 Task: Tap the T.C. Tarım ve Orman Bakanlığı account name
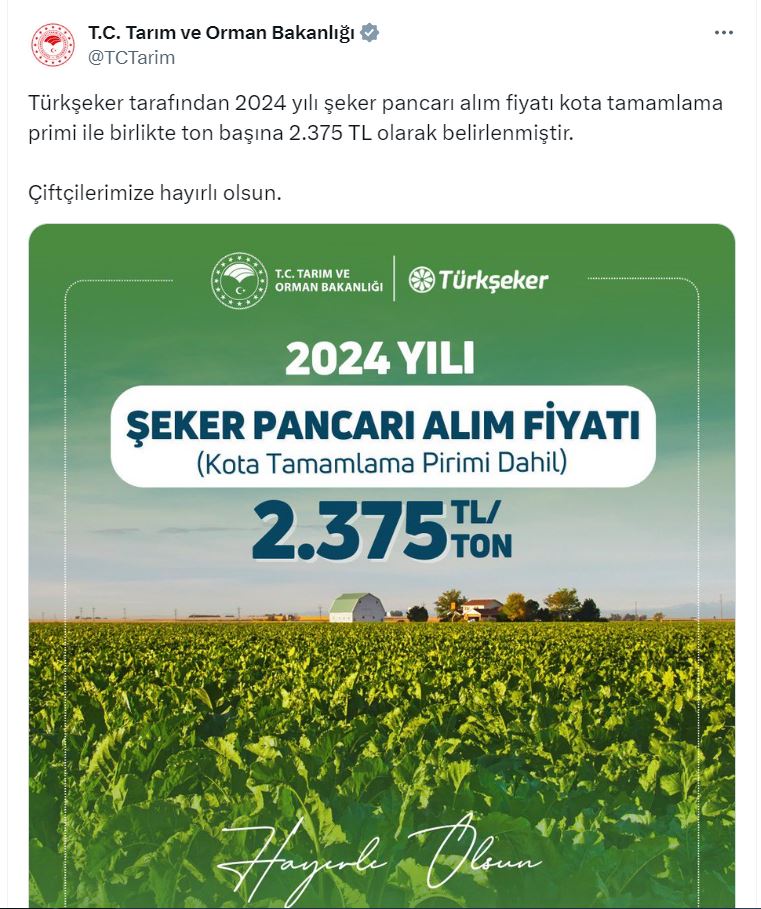[x=221, y=33]
